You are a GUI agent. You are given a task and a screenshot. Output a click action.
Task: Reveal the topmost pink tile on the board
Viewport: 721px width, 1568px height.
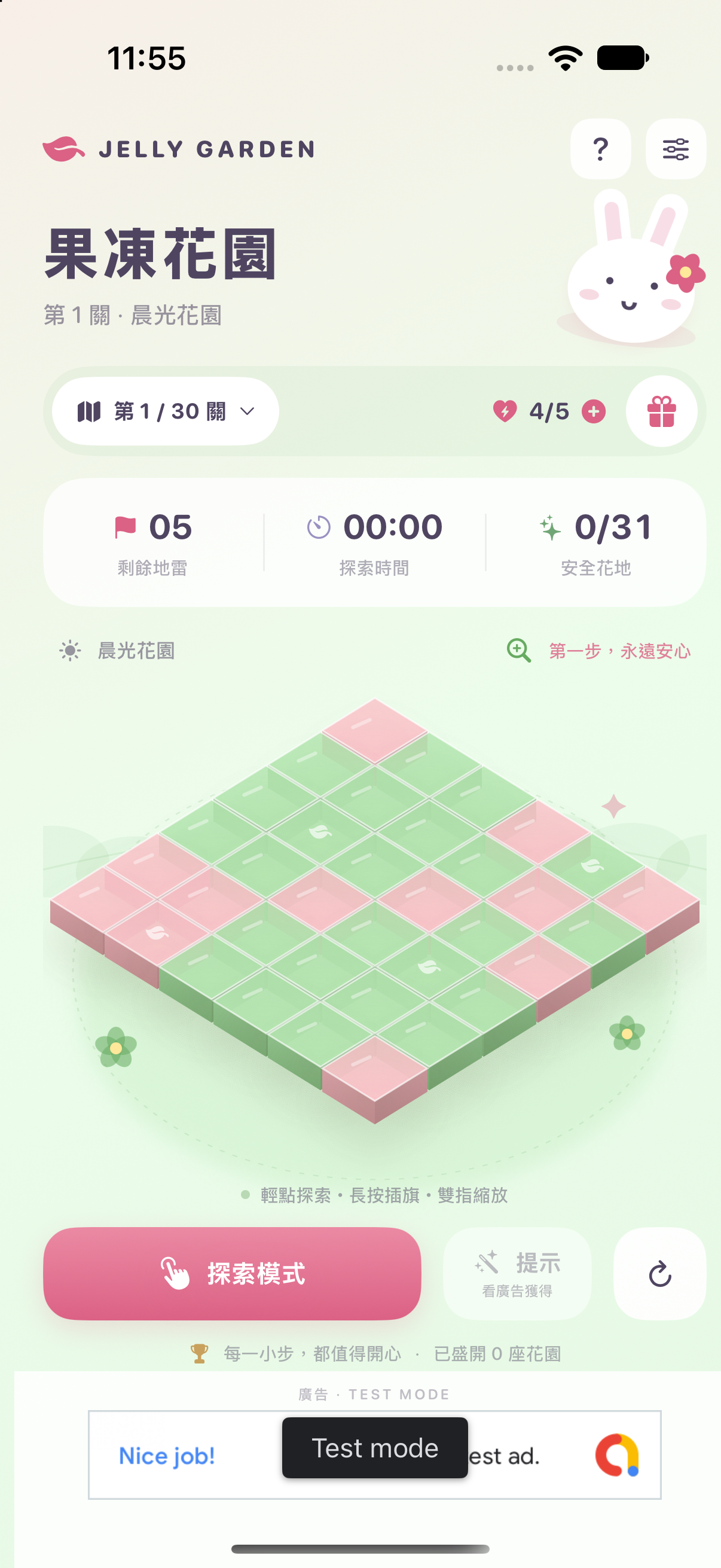click(374, 730)
